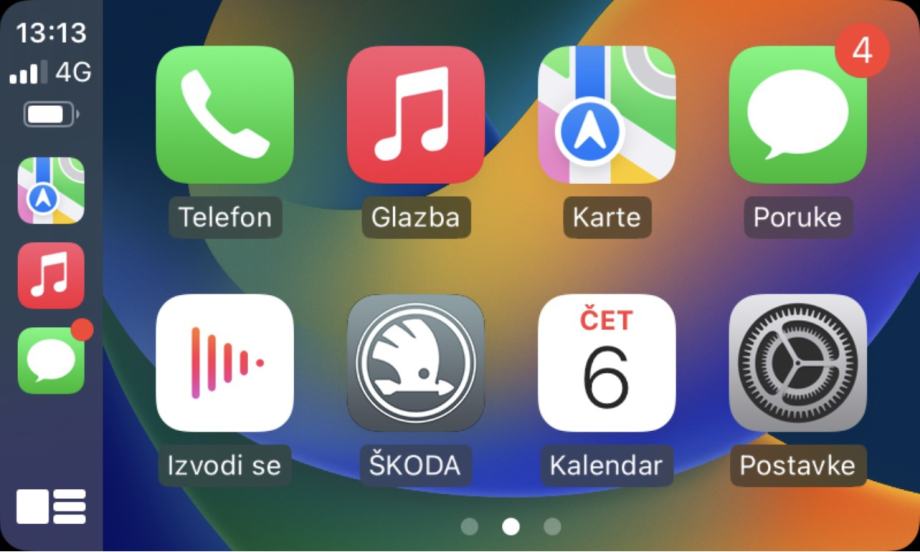This screenshot has height=552, width=920.
Task: Open the Telefon app
Action: [225, 115]
